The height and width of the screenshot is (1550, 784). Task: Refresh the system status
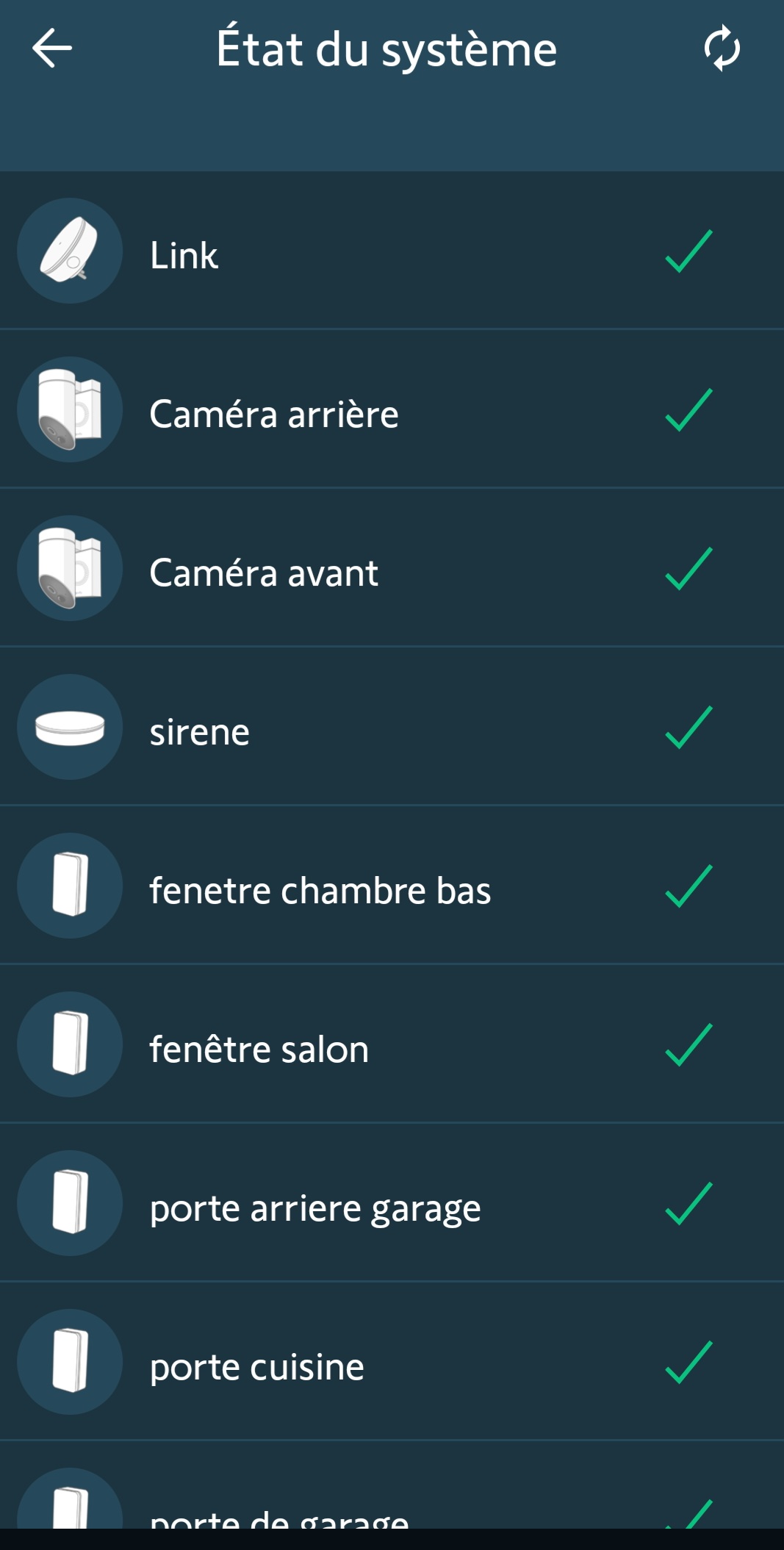[722, 49]
